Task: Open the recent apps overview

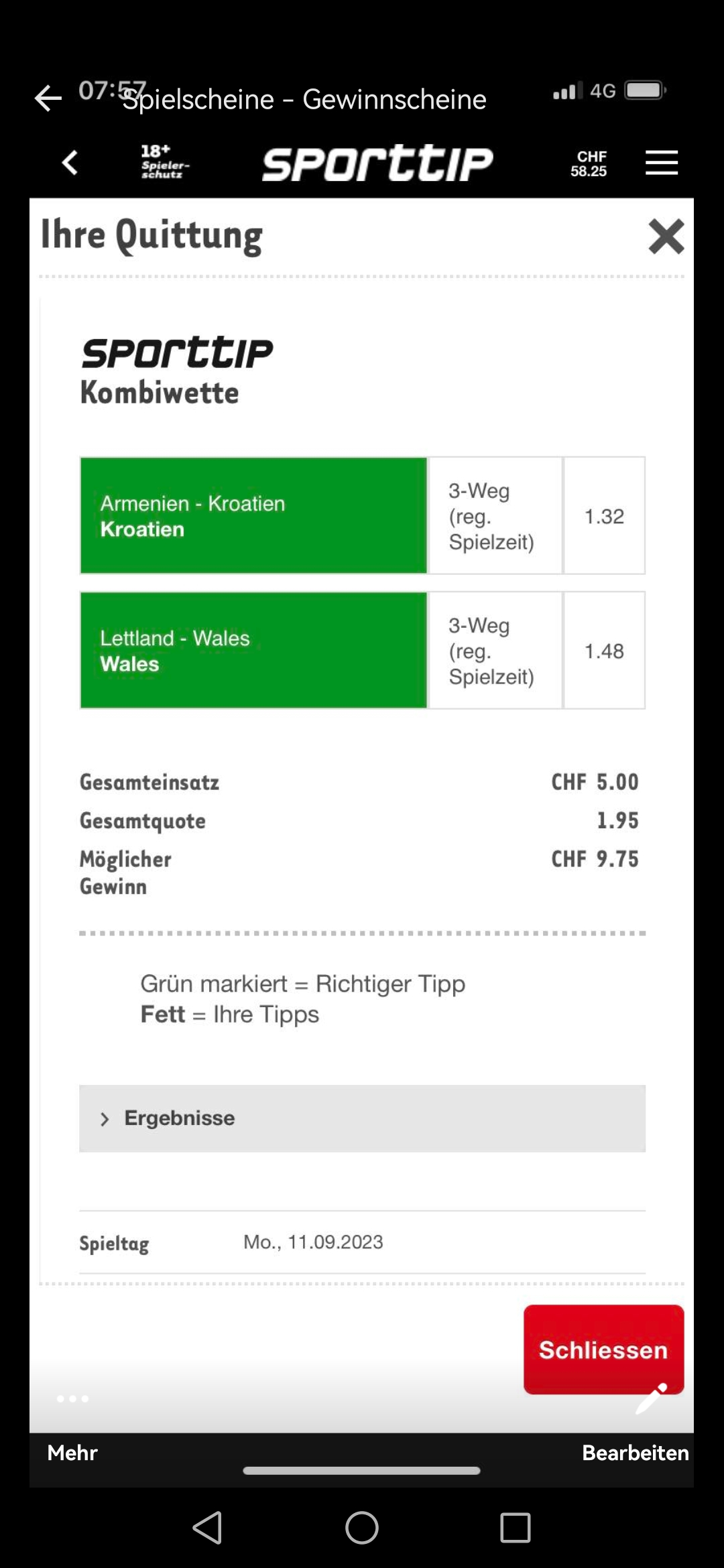Action: pyautogui.click(x=516, y=1528)
